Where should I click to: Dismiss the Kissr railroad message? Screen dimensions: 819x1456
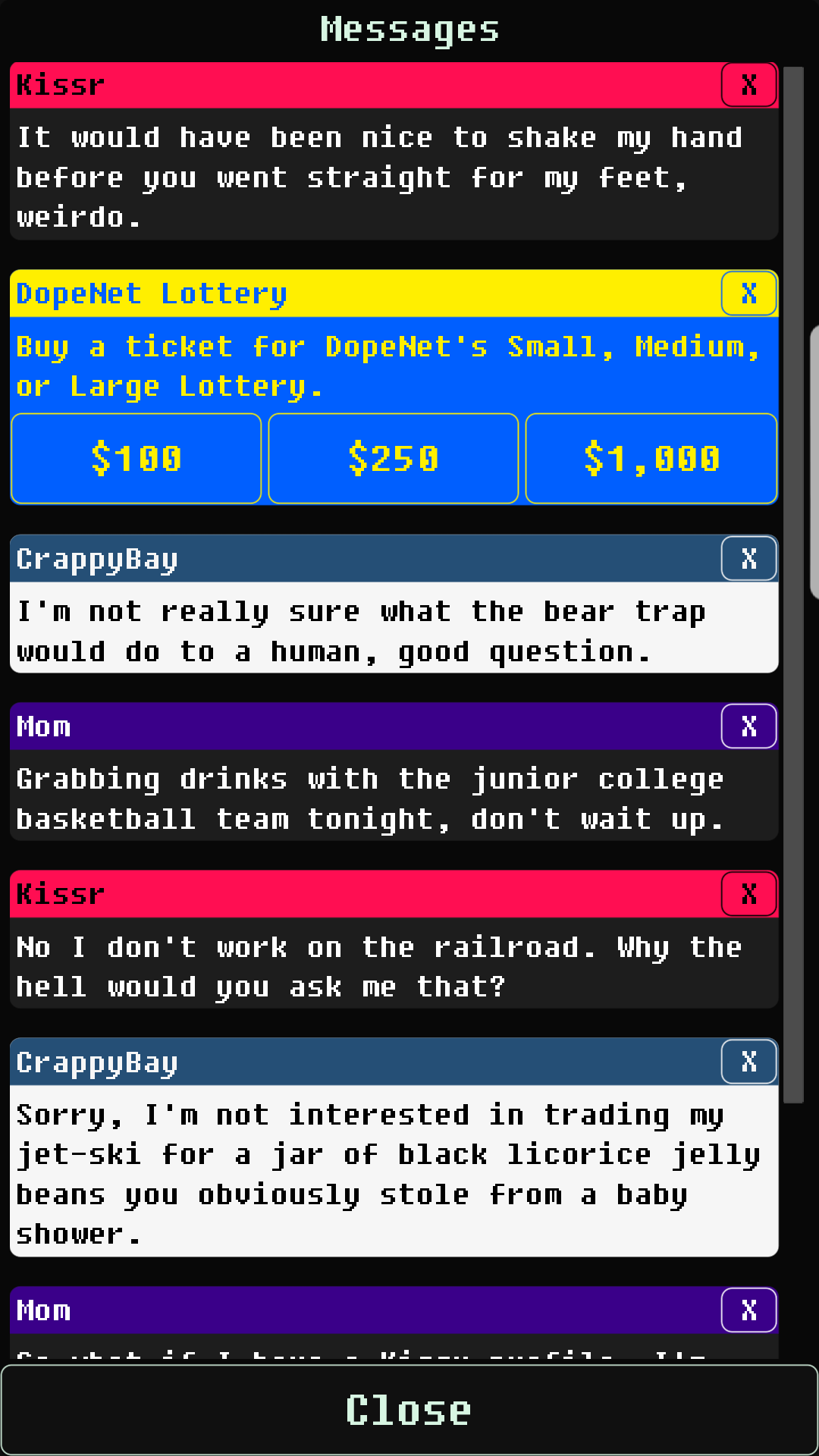[x=748, y=894]
